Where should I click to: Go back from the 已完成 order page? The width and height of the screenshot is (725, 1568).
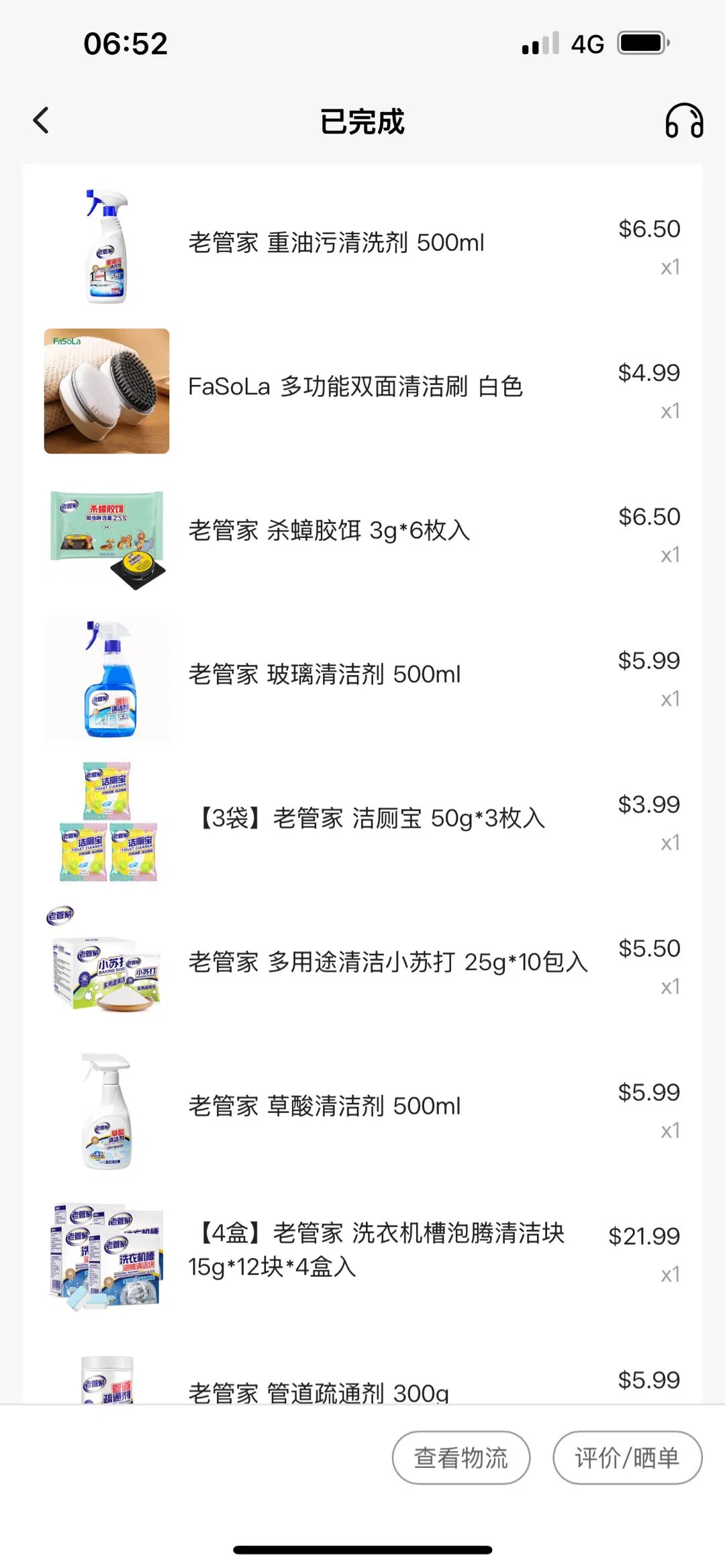point(41,121)
